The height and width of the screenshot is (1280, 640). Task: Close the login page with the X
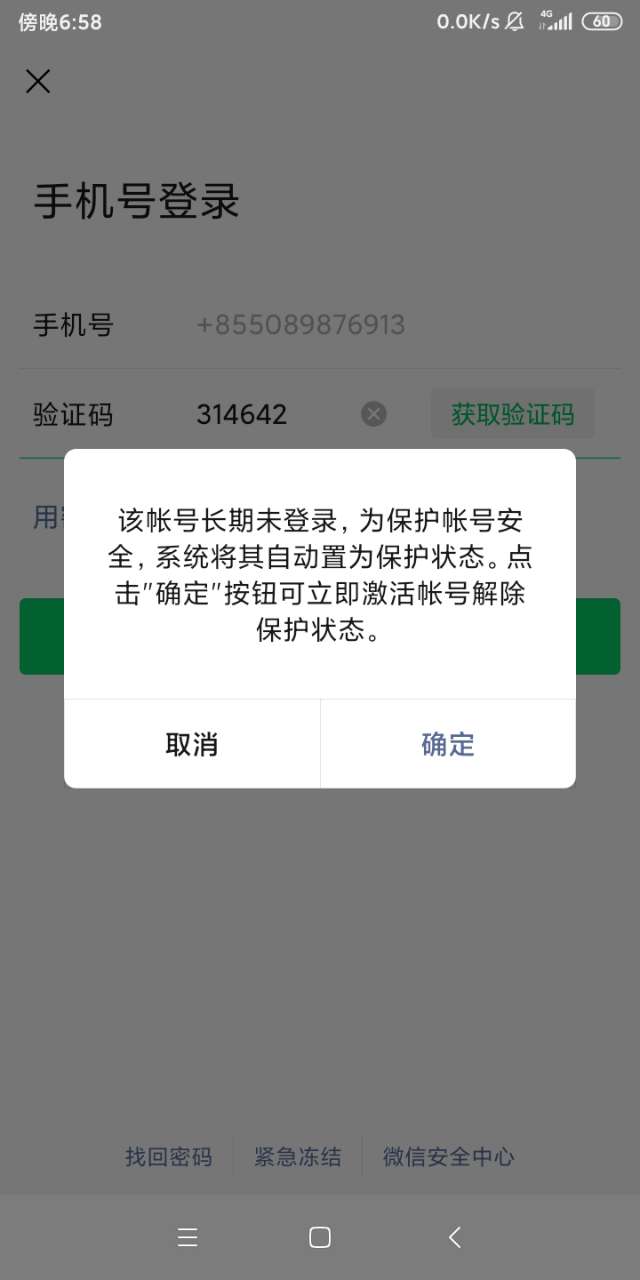[x=38, y=81]
